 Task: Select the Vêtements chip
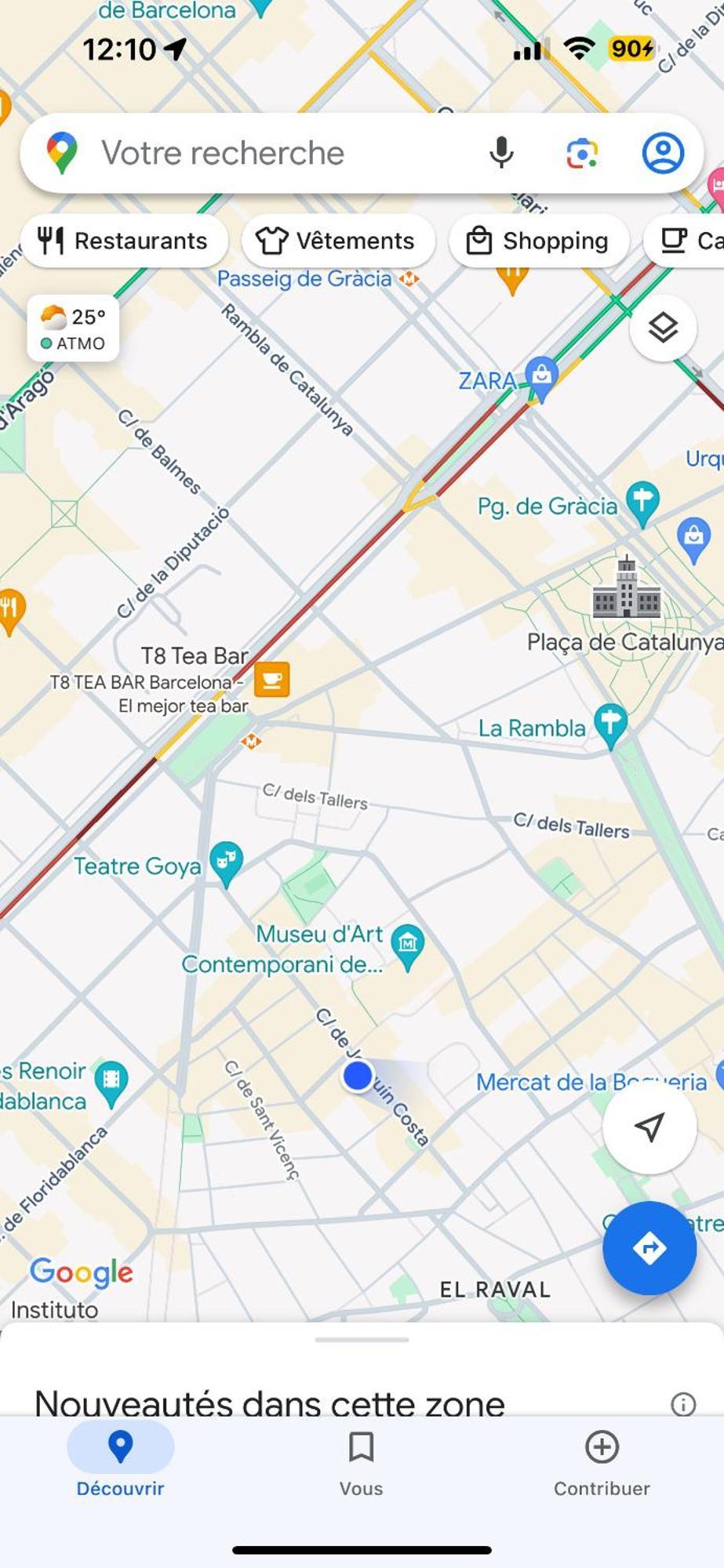click(x=338, y=241)
